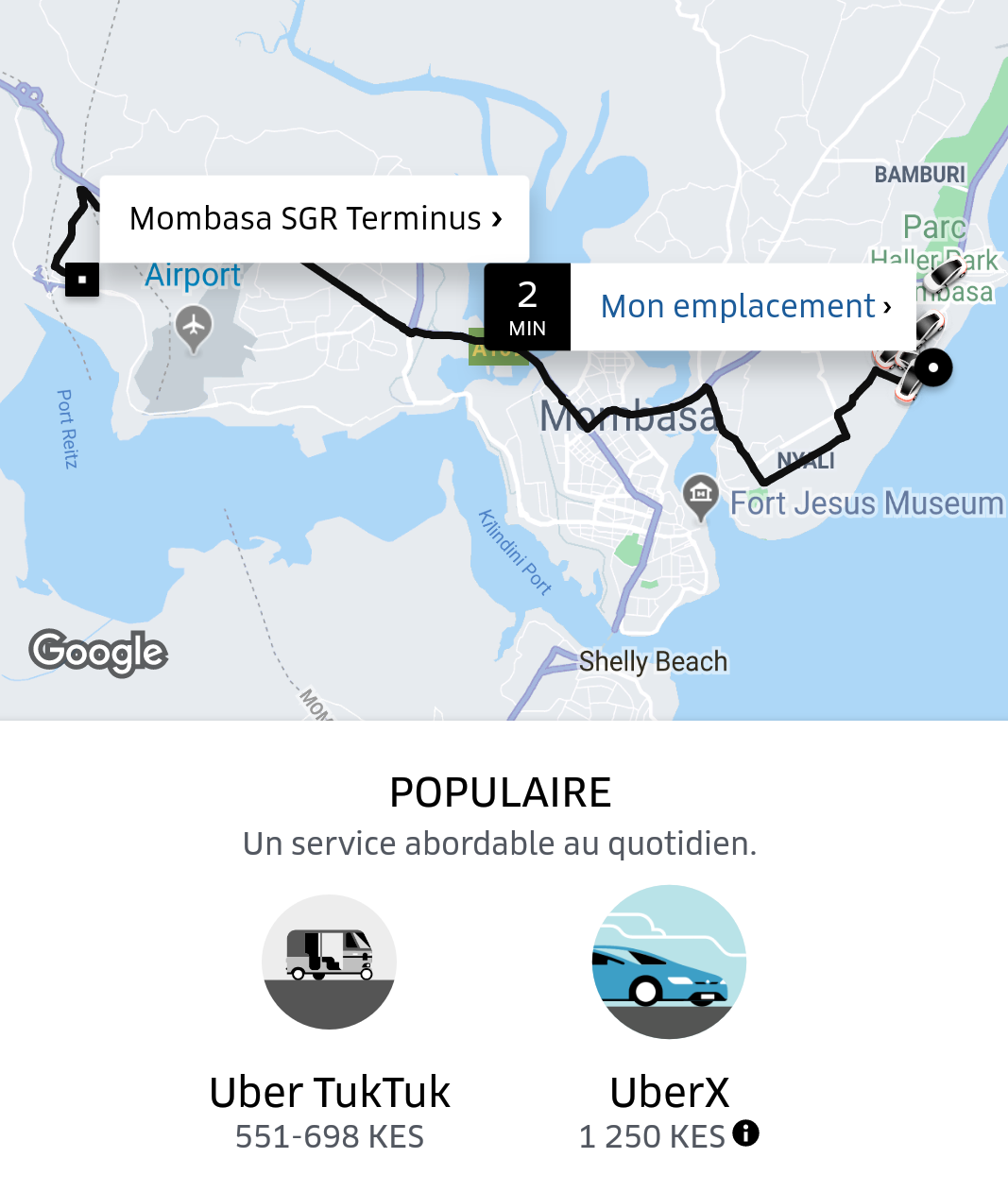Image resolution: width=1008 pixels, height=1192 pixels.
Task: Open the UberX fare info icon
Action: click(x=745, y=1132)
